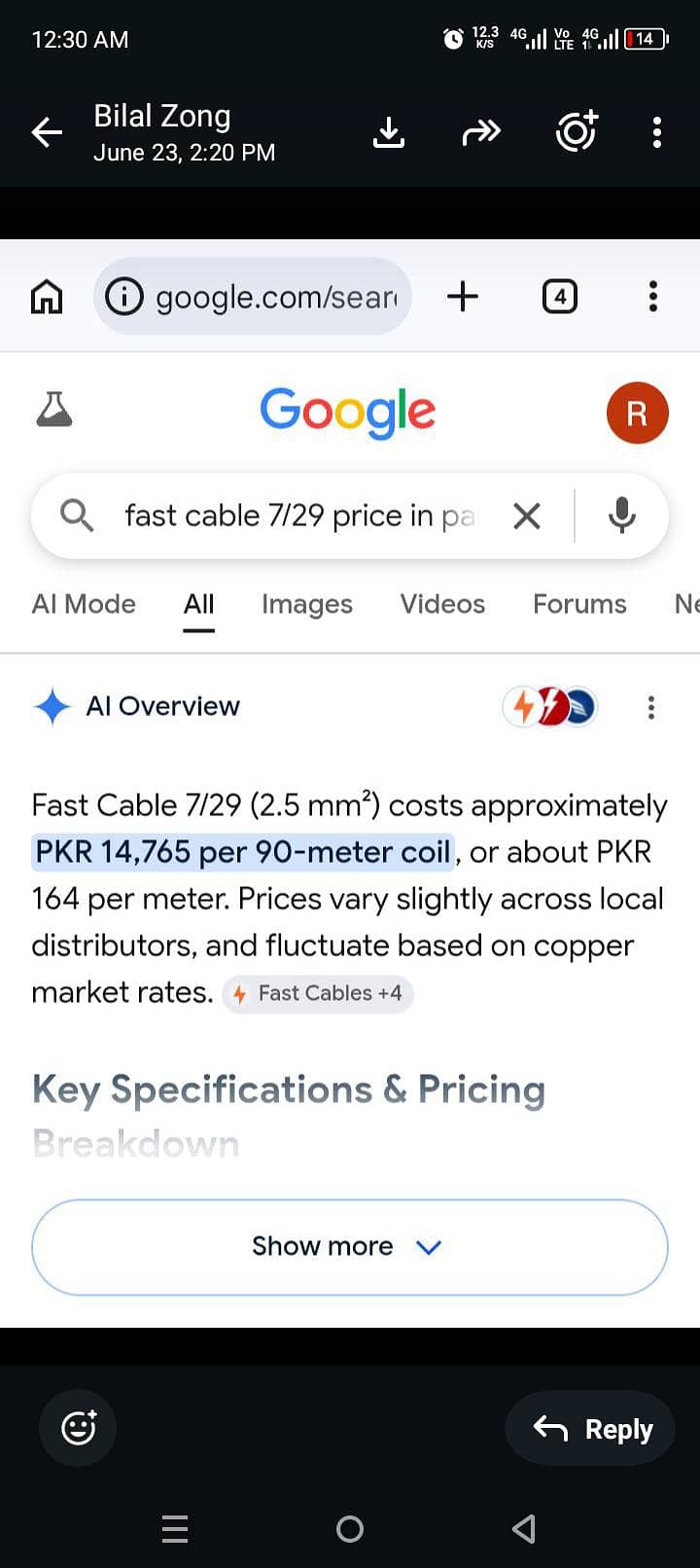Tap the system home button

350,1529
